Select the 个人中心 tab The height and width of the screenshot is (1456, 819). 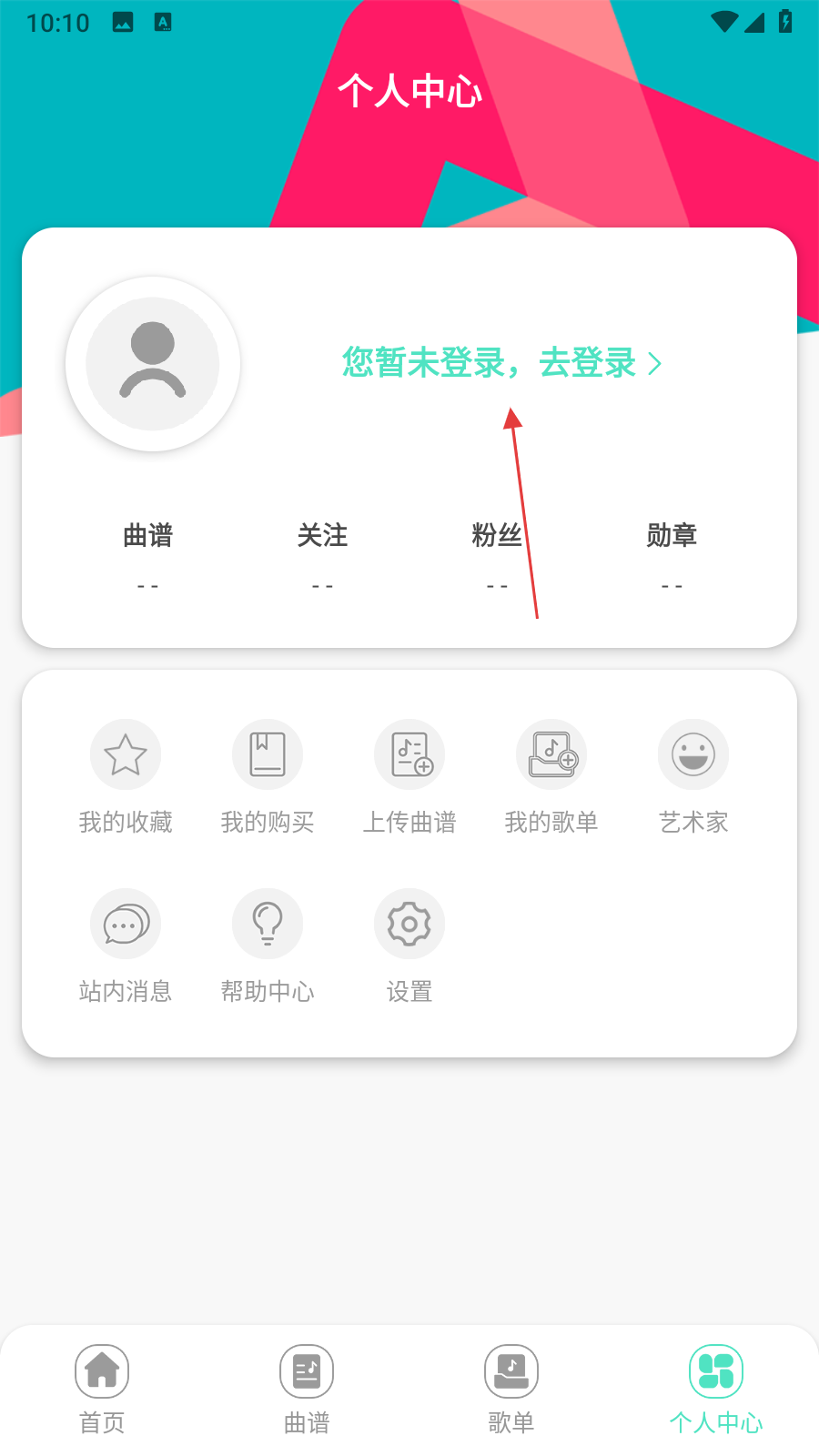click(x=716, y=1390)
